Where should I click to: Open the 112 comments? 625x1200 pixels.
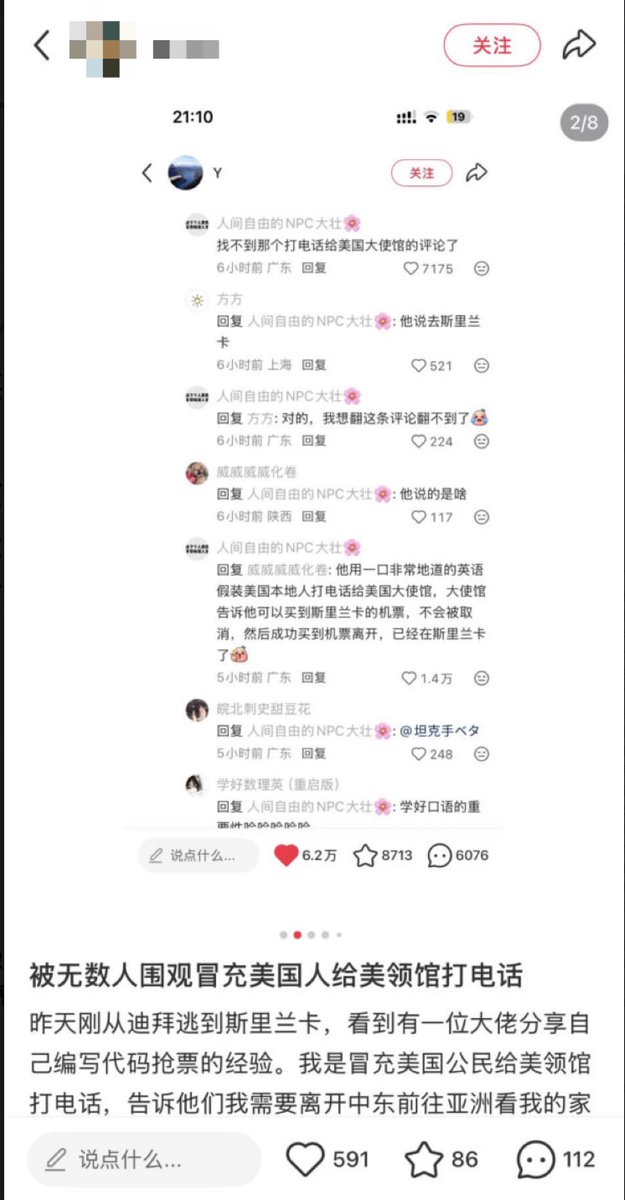(x=536, y=1160)
